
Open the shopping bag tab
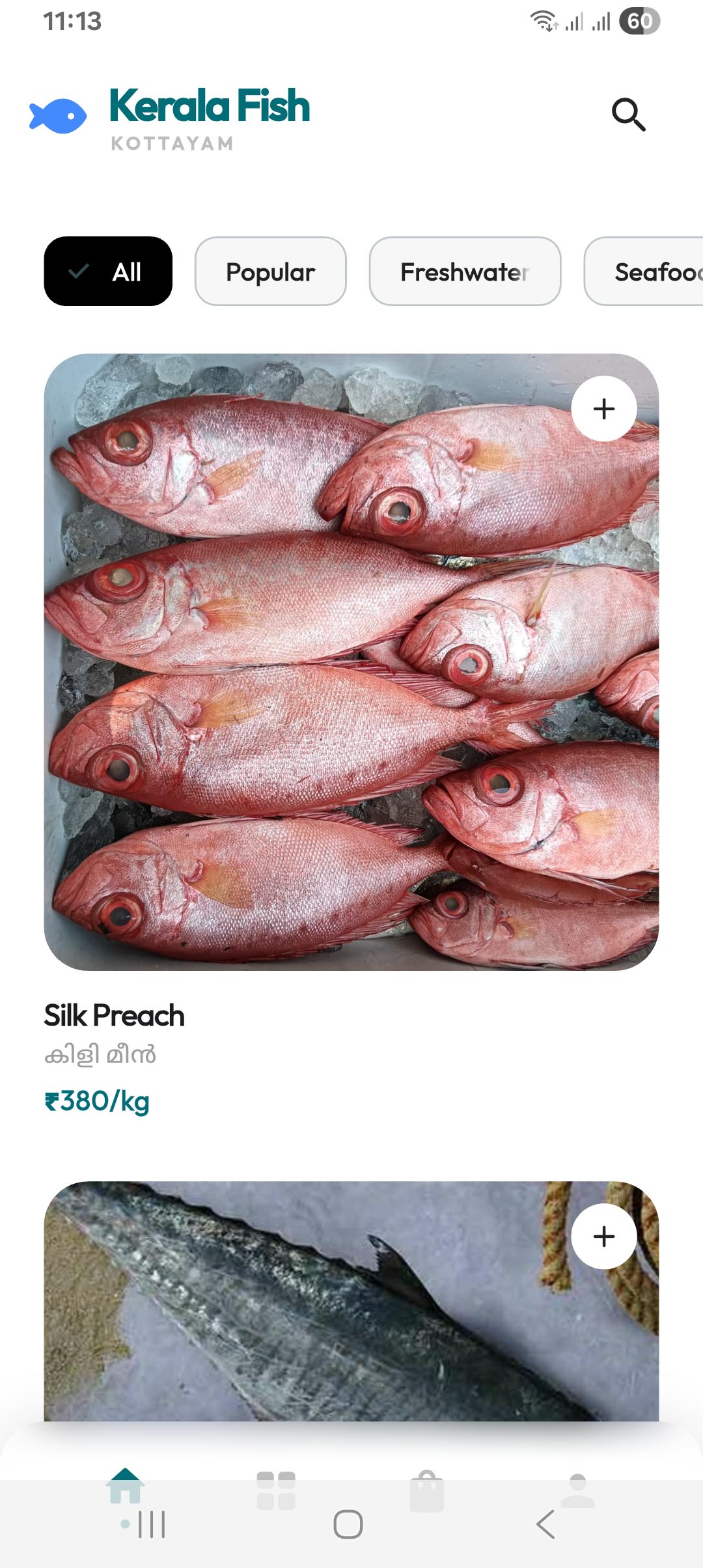427,1491
